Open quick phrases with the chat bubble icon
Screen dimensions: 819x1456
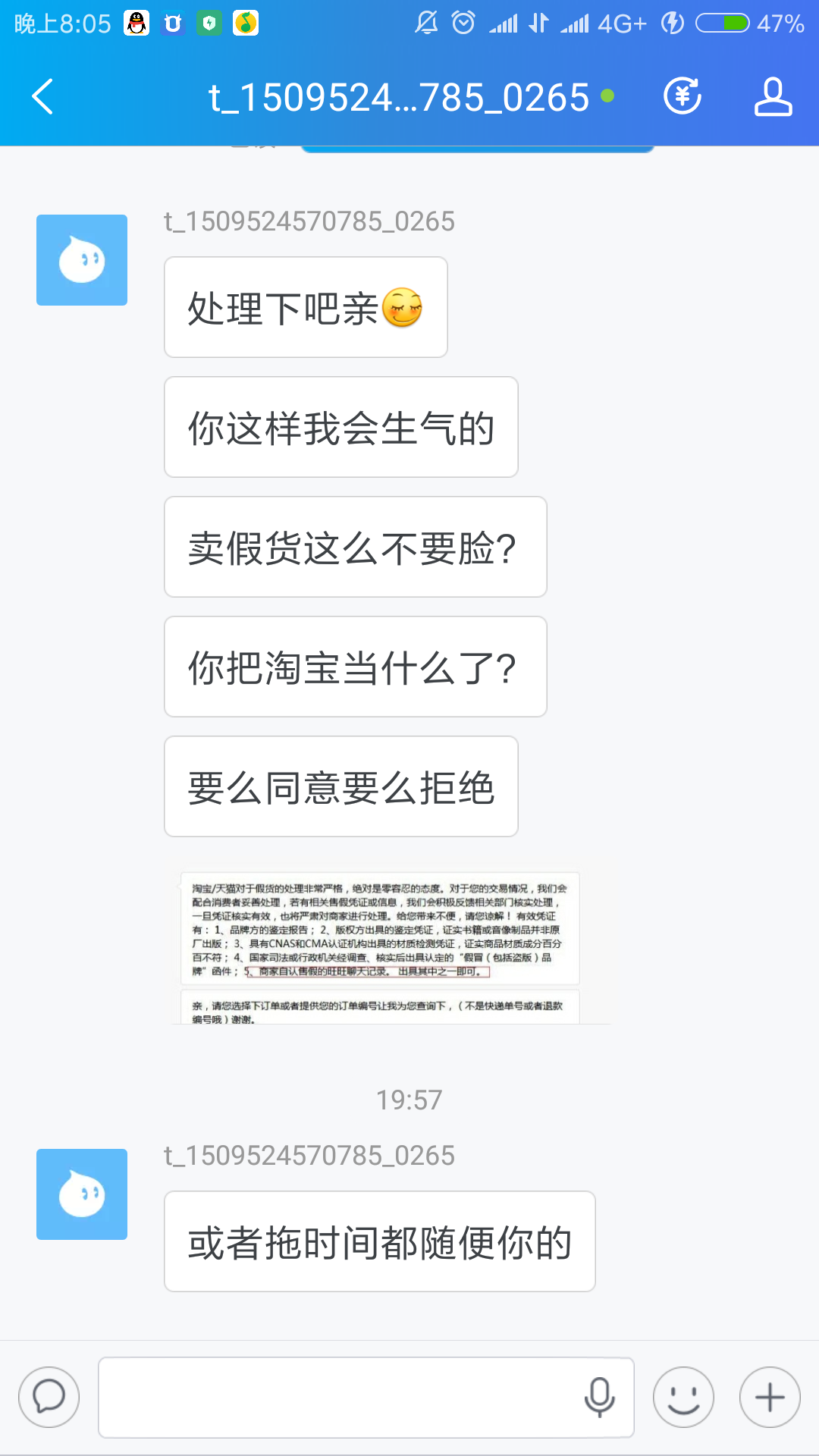coord(49,1398)
